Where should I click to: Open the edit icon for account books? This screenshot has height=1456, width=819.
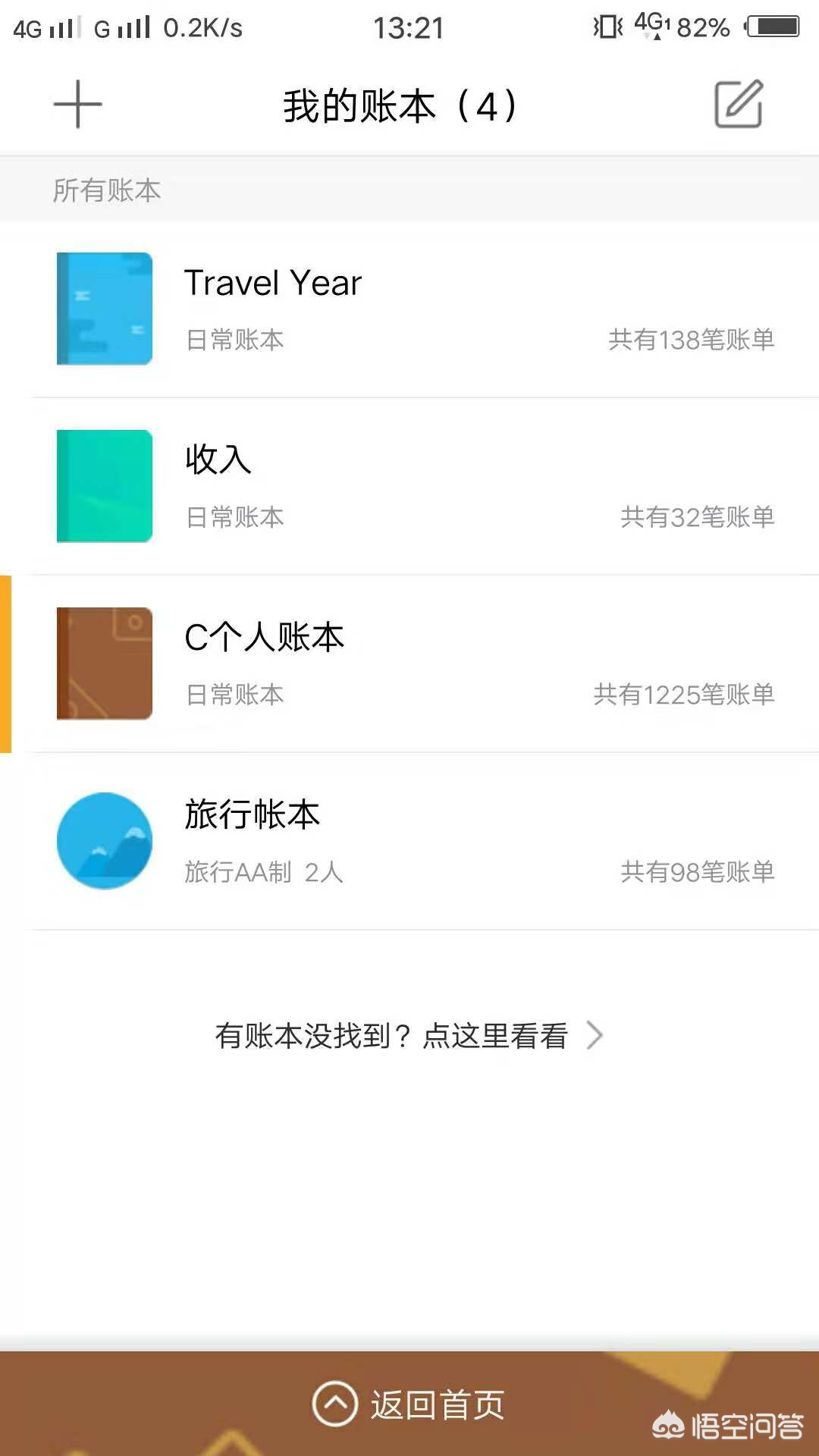(x=739, y=104)
